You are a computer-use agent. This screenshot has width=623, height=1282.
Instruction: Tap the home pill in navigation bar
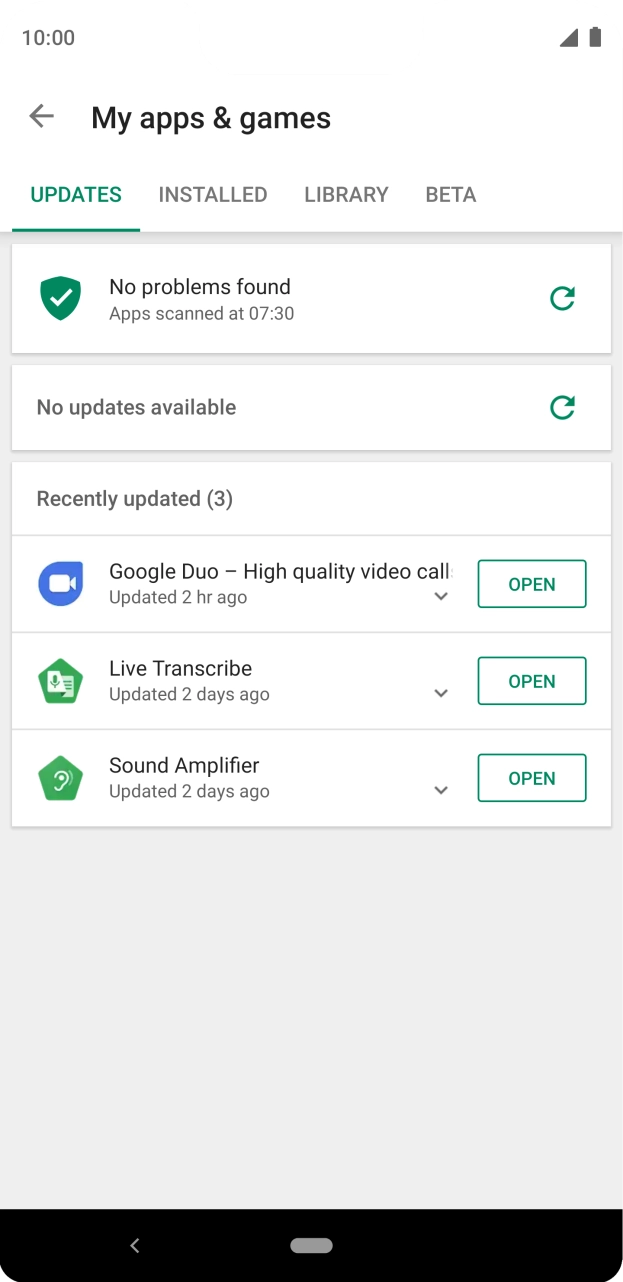[x=311, y=1245]
